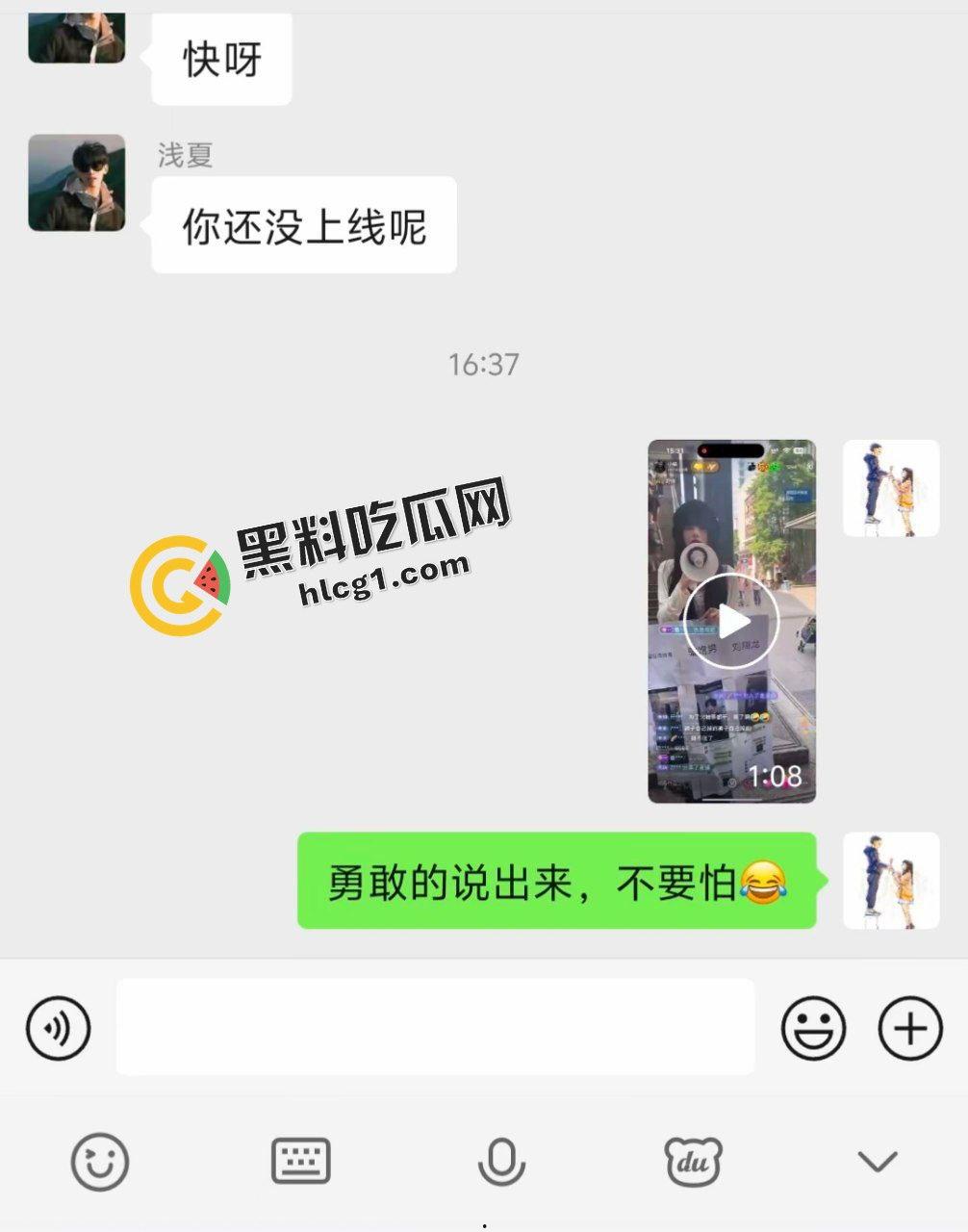Viewport: 968px width, 1232px height.
Task: Open the keyboard's emoticon panel
Action: [99, 1162]
